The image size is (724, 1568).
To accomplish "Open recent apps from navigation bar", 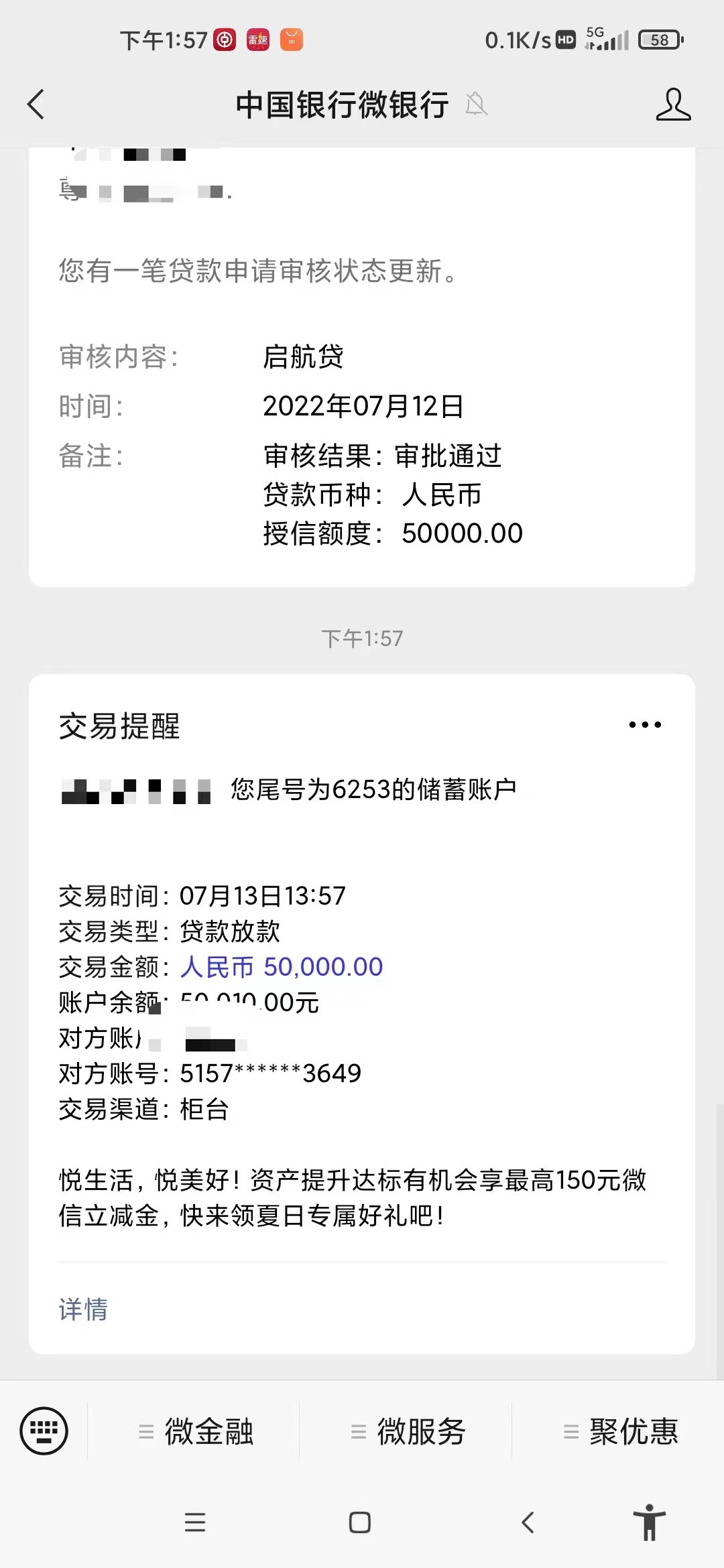I will pos(195,1522).
